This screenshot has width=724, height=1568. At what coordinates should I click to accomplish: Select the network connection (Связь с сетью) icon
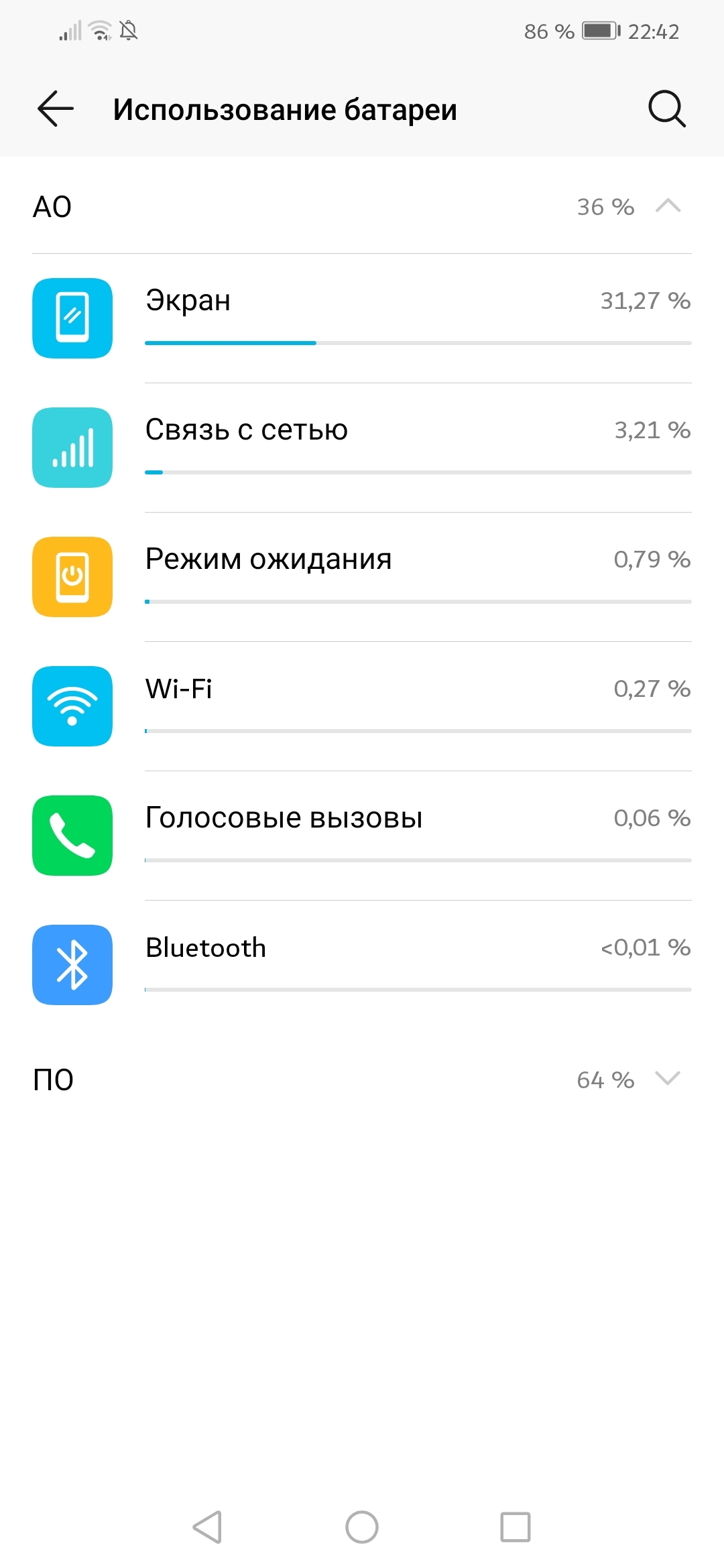pos(72,448)
